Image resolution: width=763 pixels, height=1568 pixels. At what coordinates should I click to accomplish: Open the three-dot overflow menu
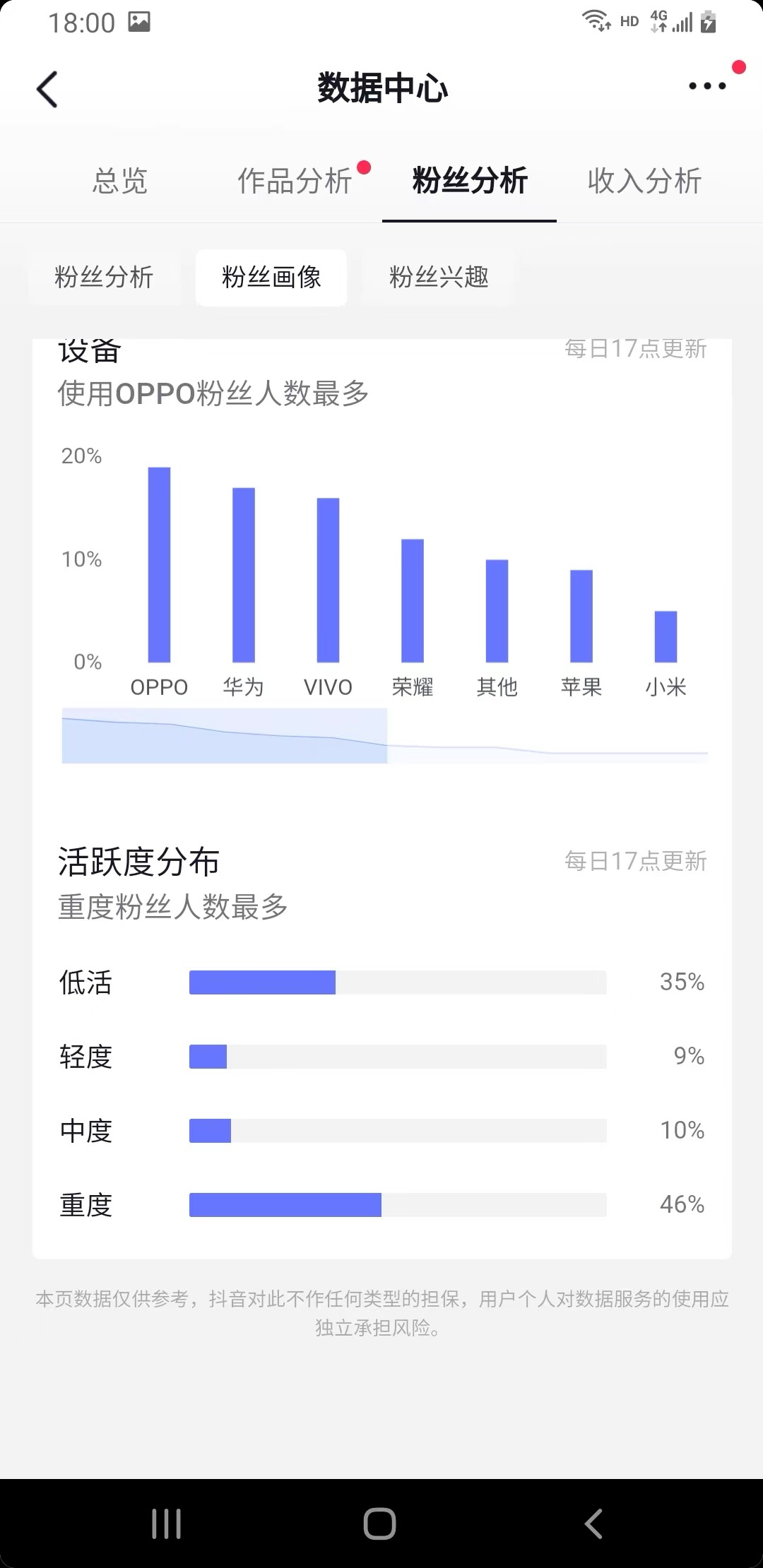click(x=706, y=86)
